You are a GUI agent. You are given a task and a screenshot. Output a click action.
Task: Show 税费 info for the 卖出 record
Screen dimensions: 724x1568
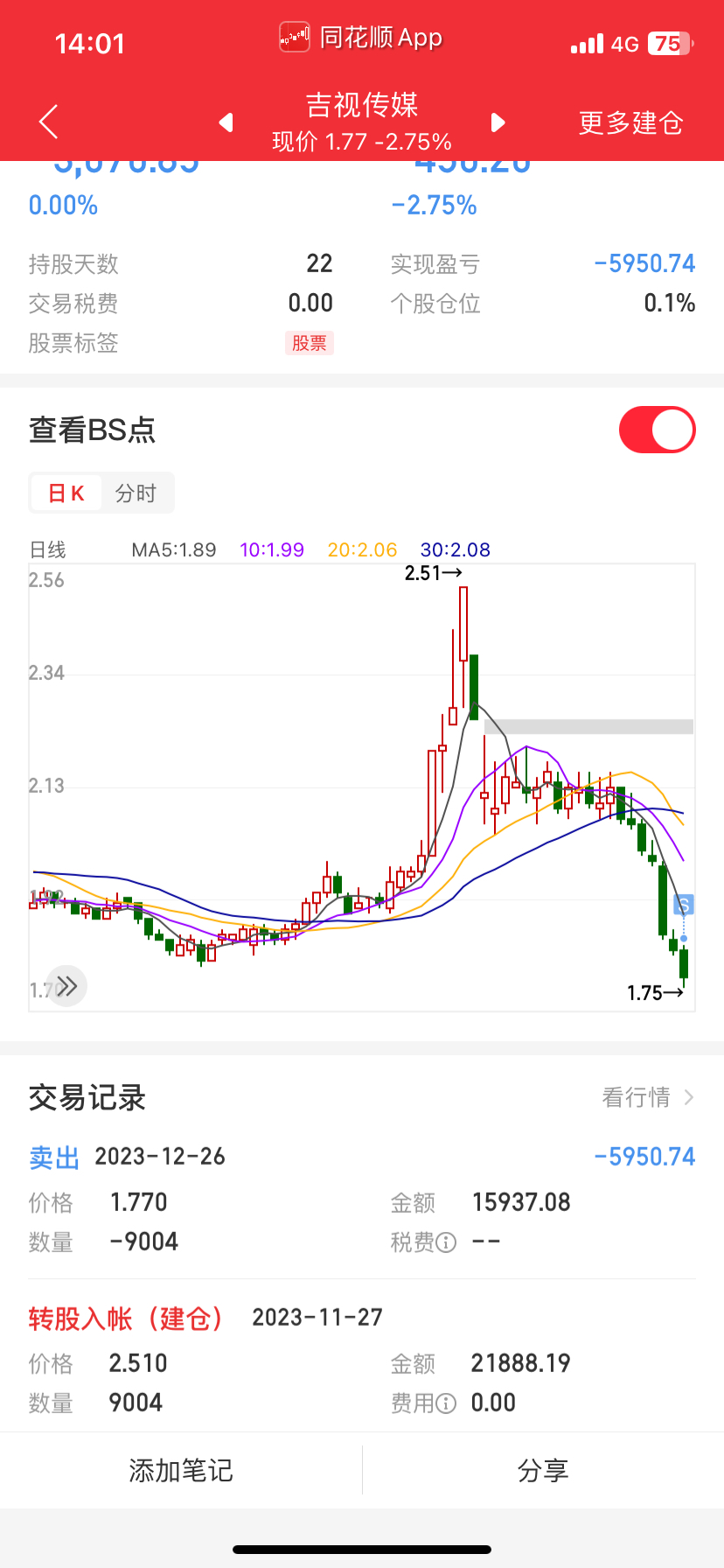point(446,1242)
